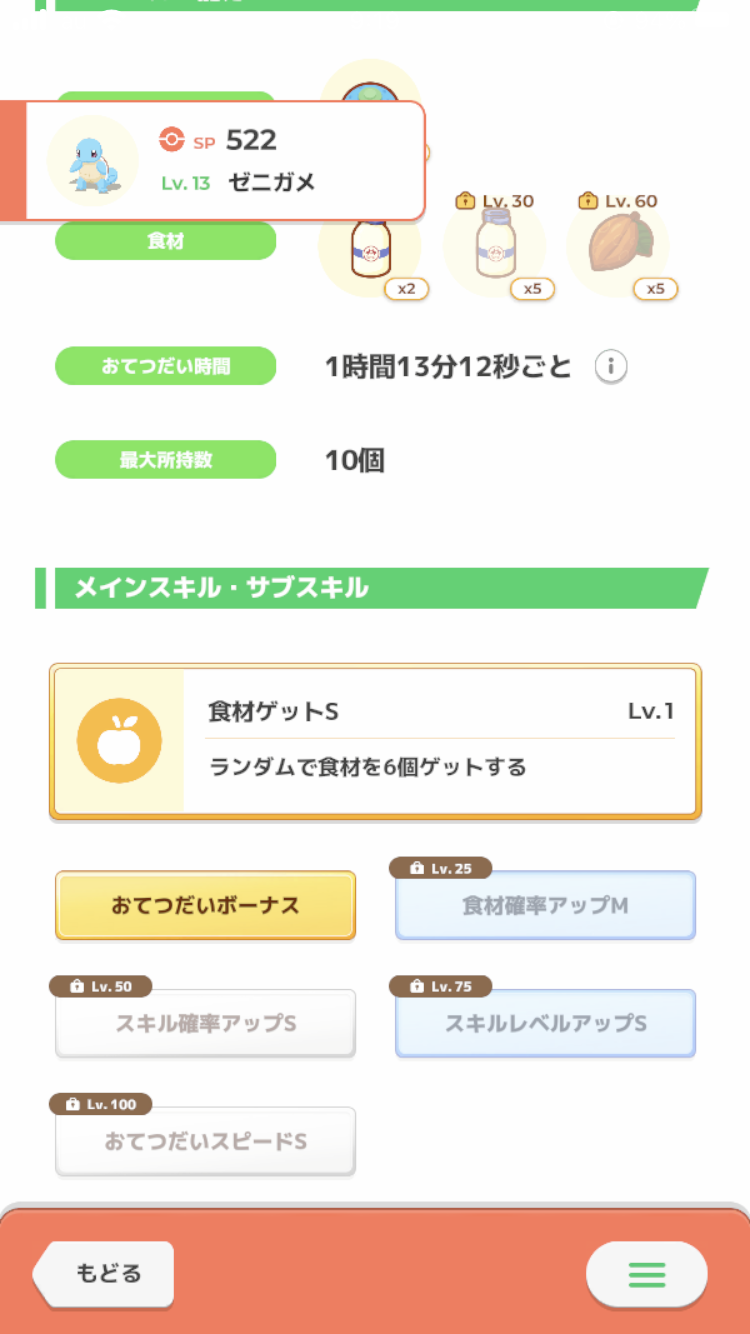750x1334 pixels.
Task: Open the 食材ゲットS main skill card
Action: coord(375,741)
